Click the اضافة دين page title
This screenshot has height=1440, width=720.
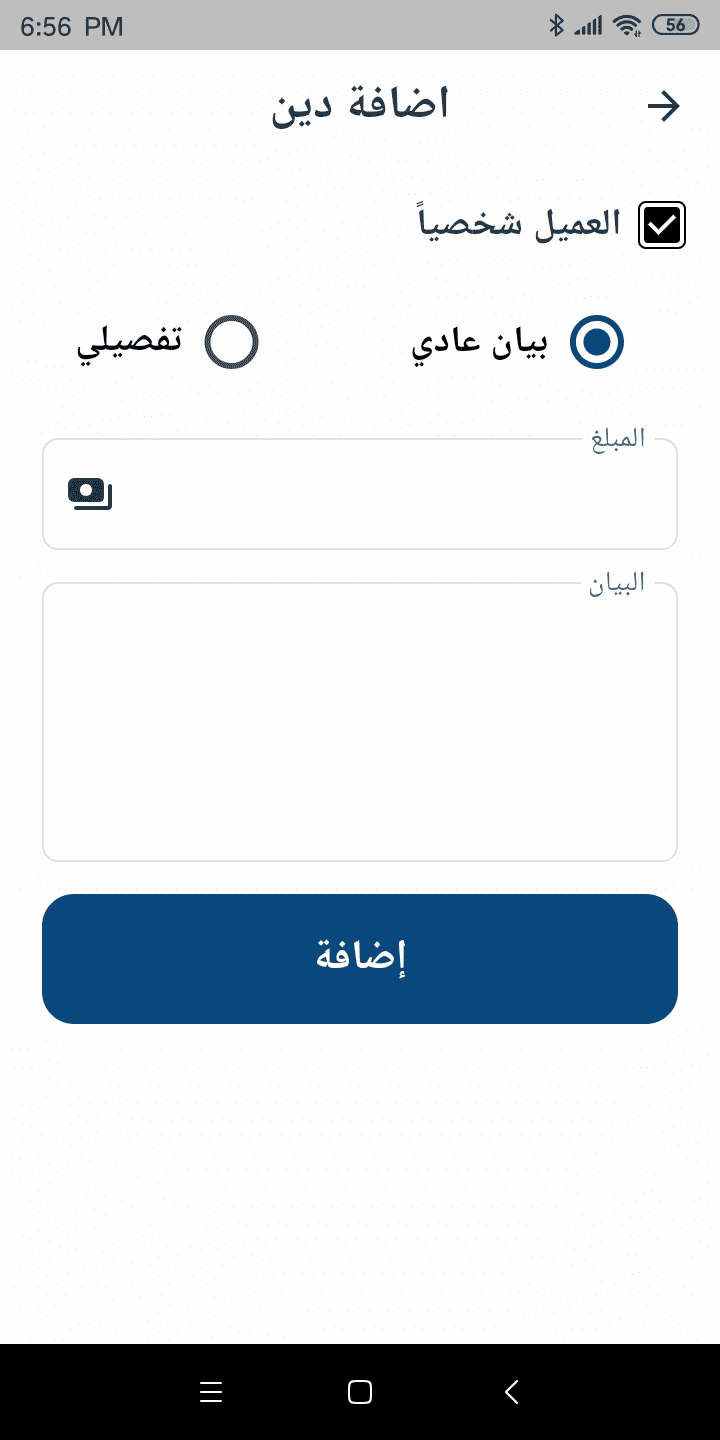pos(360,103)
